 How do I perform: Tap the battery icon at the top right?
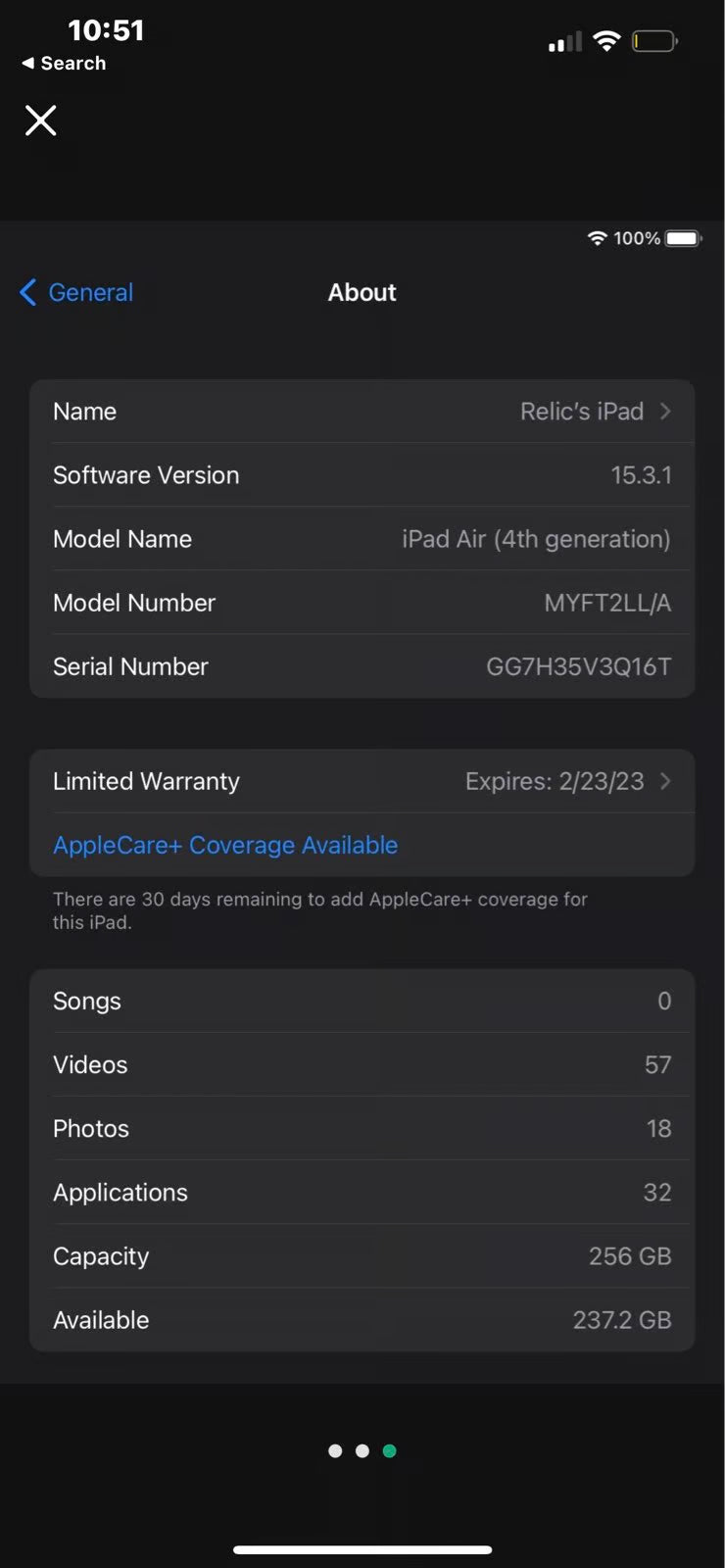(x=653, y=40)
